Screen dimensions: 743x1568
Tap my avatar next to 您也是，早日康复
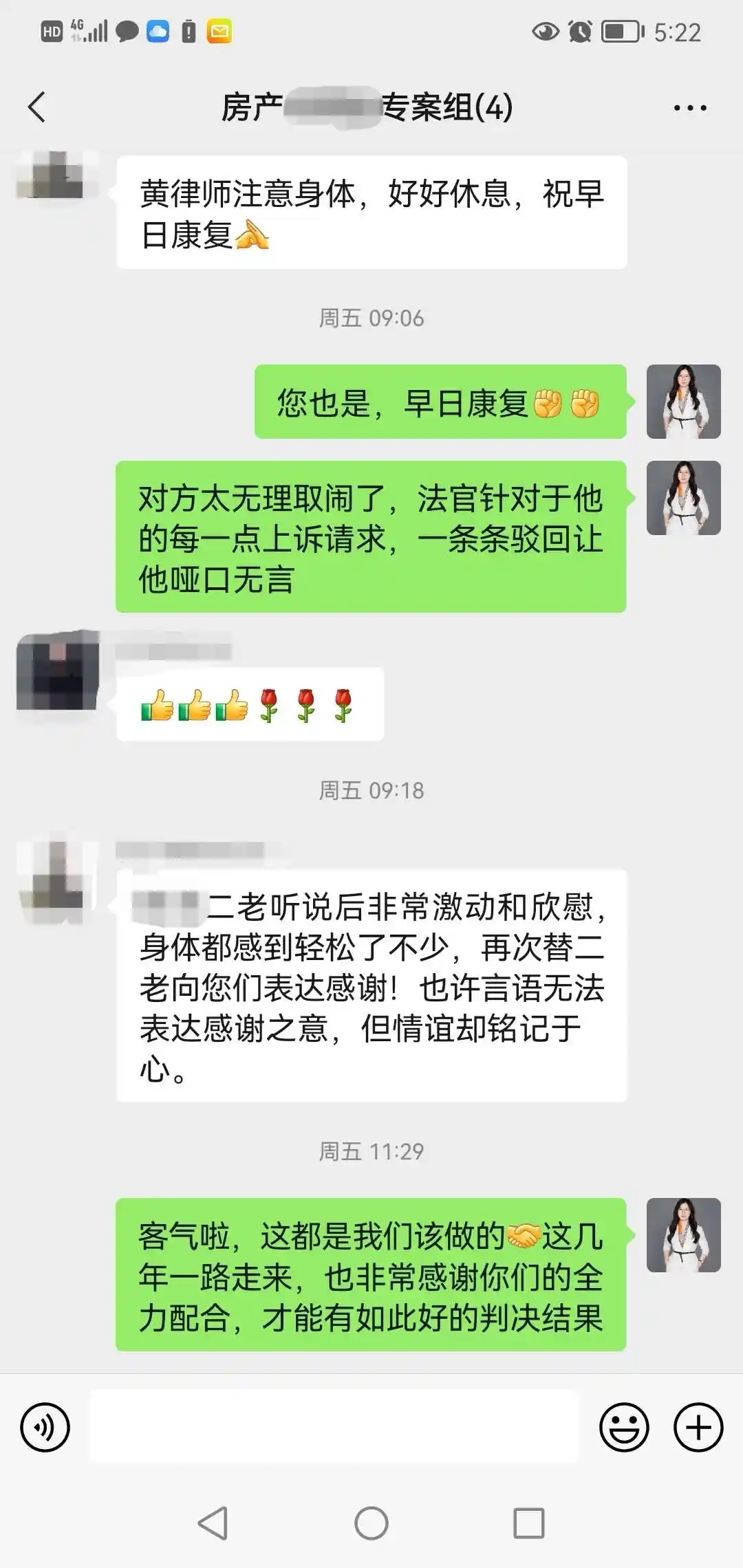click(683, 402)
